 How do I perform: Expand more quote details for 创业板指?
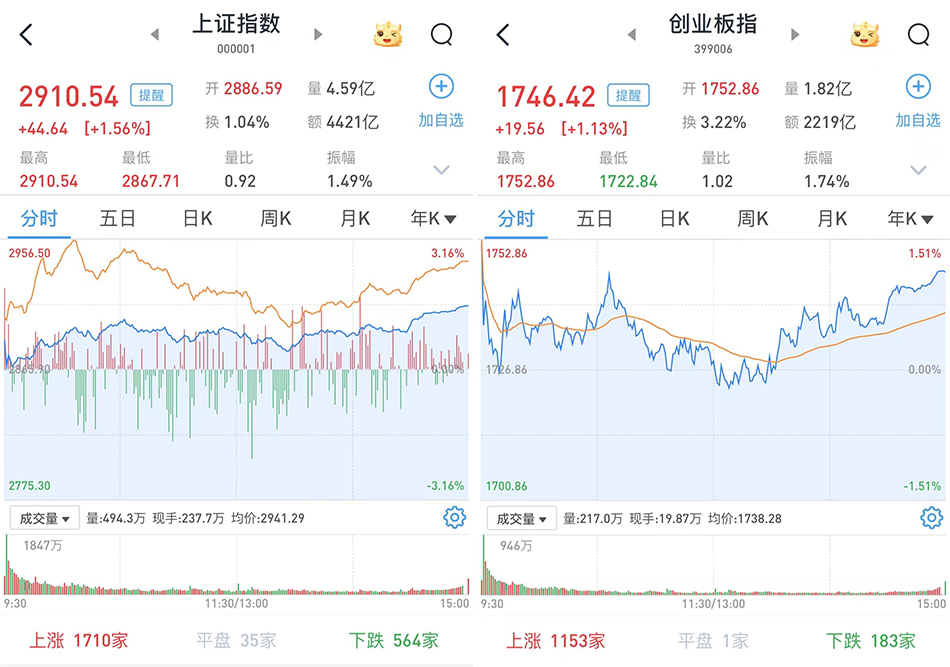(x=918, y=170)
